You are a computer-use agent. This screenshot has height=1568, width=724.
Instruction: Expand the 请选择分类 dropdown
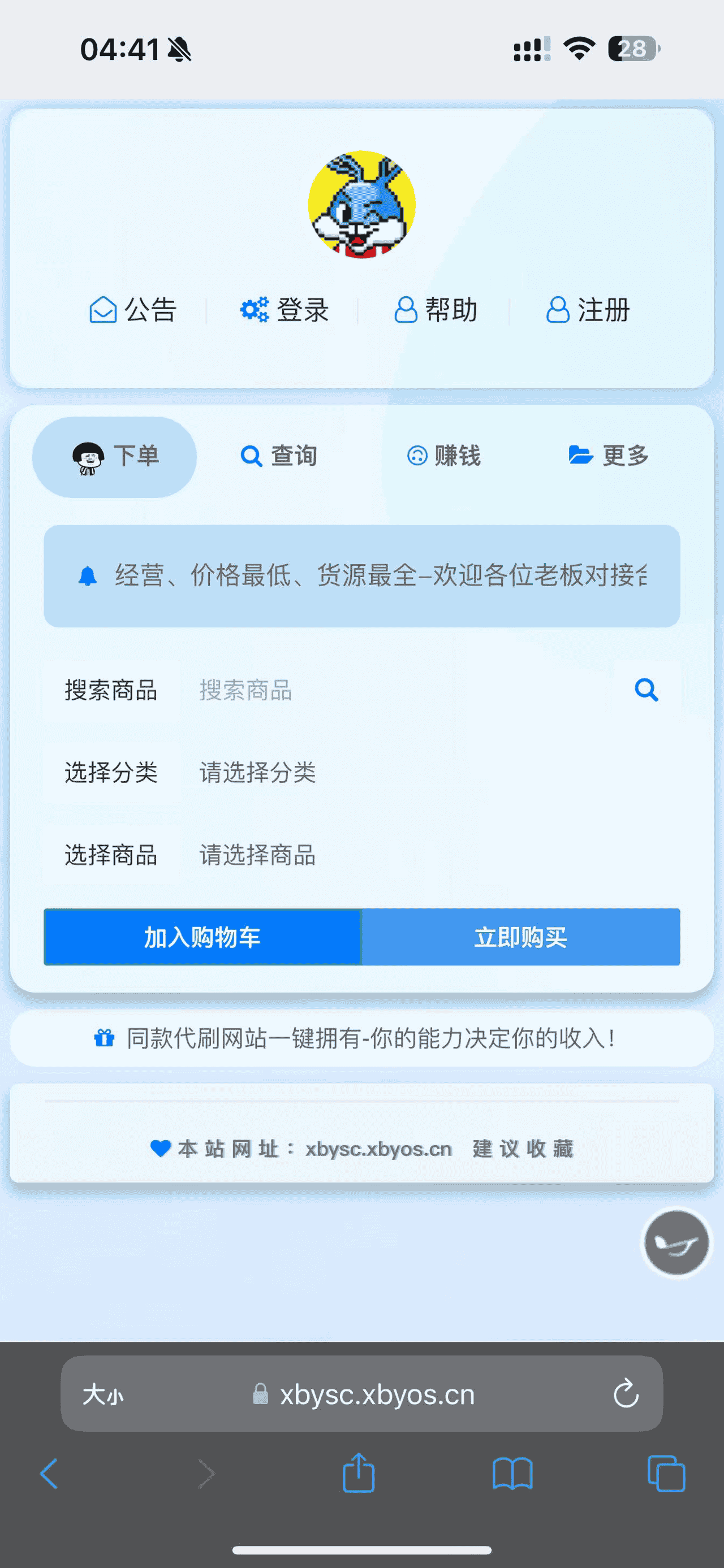[426, 773]
